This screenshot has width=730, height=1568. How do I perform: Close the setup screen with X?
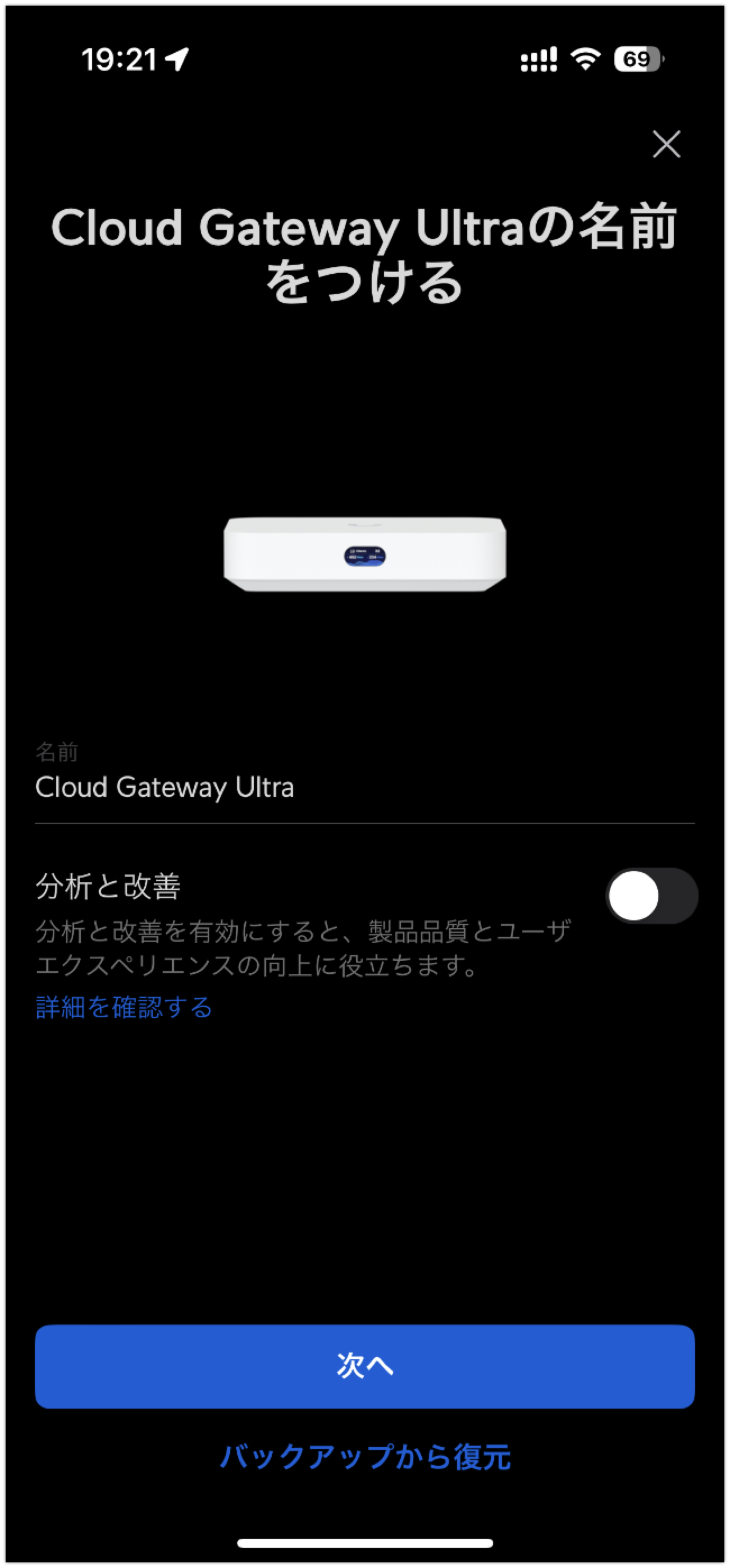click(666, 144)
